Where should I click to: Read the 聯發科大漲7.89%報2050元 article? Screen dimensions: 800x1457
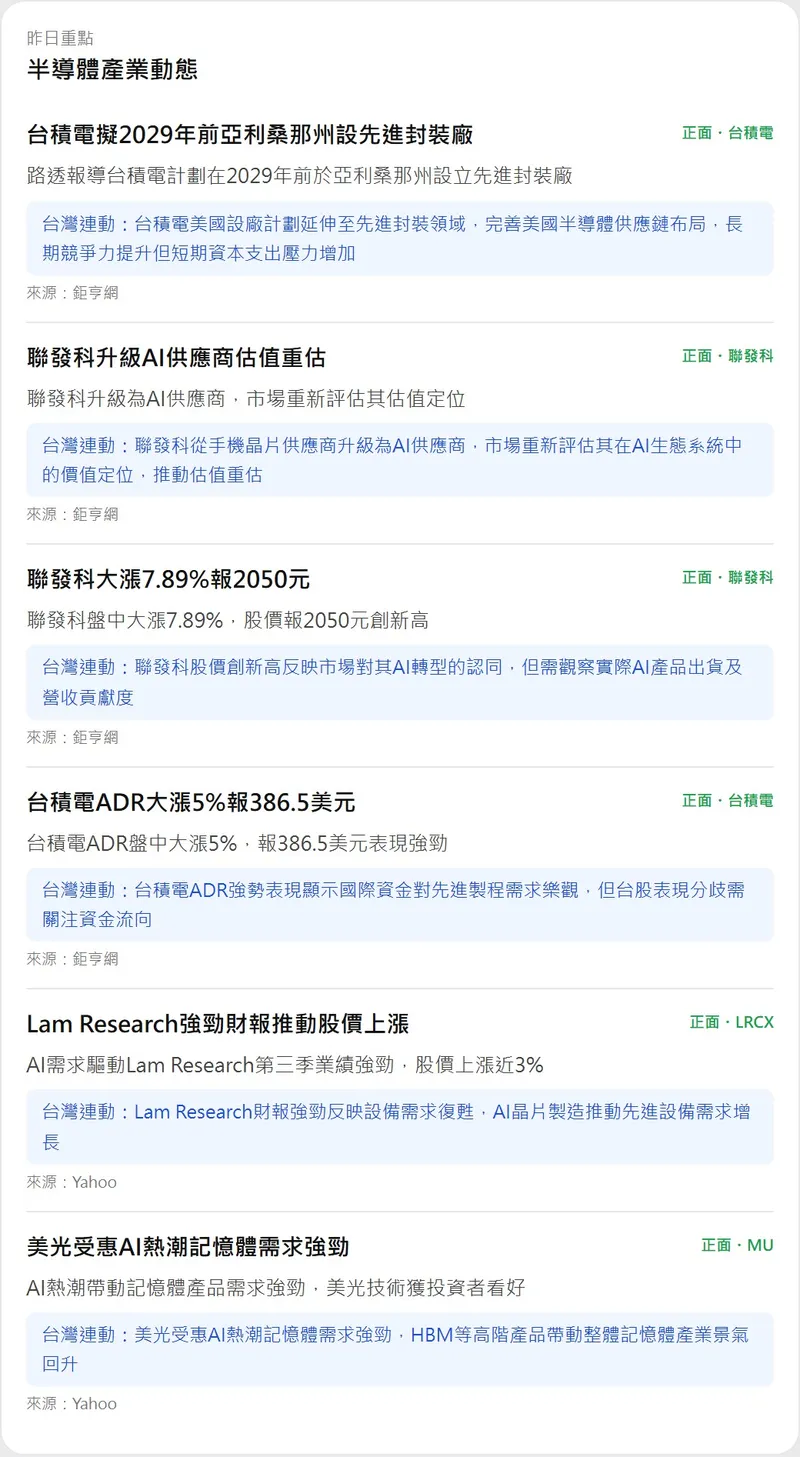[x=168, y=579]
